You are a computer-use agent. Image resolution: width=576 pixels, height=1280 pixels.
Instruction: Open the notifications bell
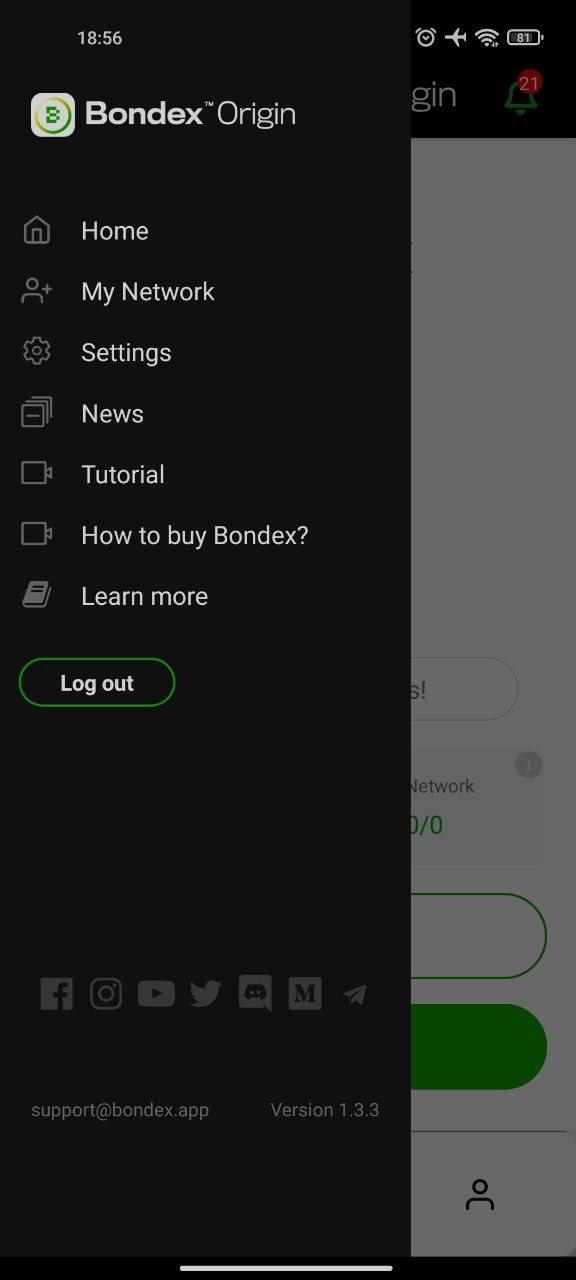coord(521,96)
